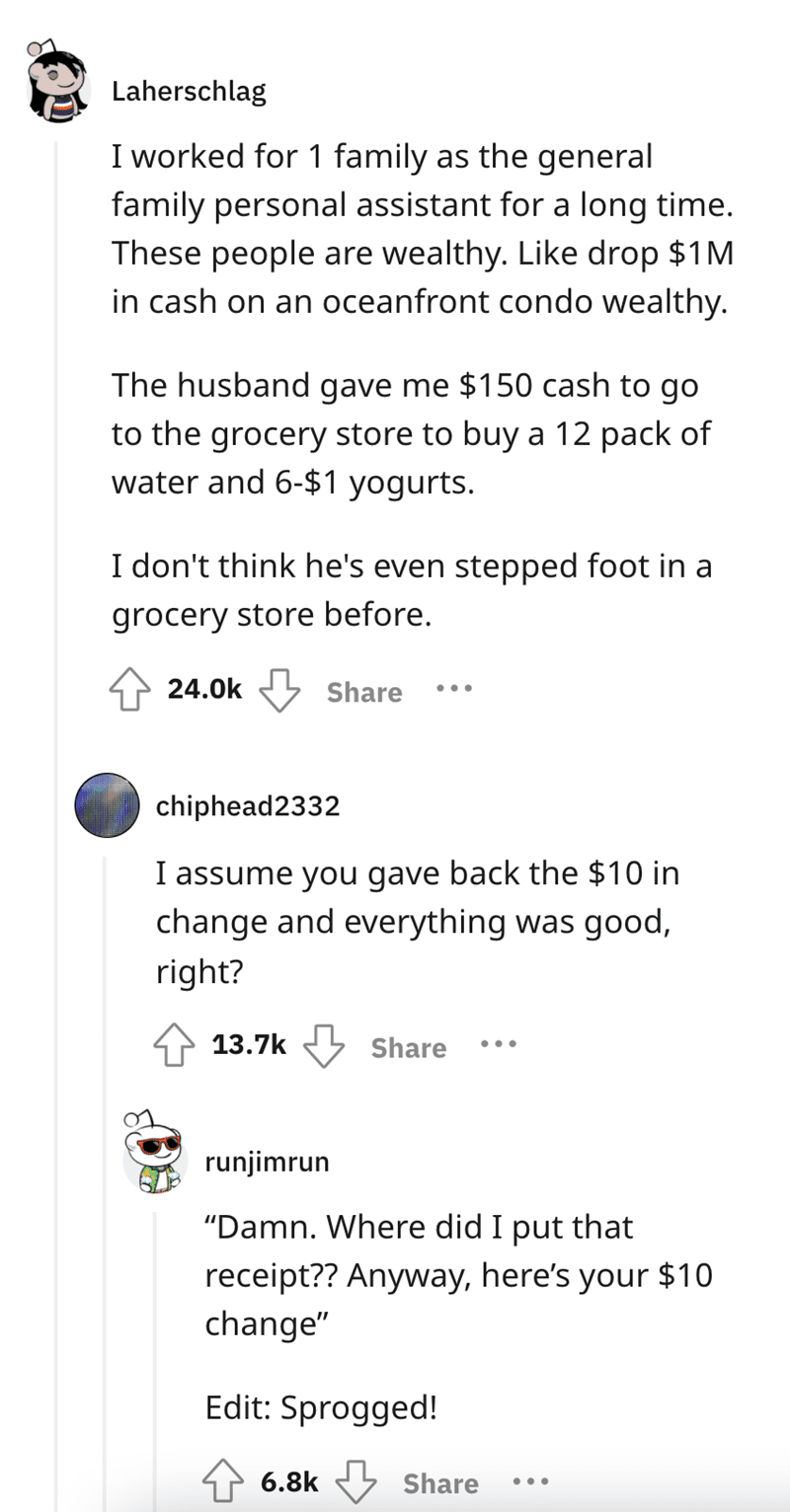Screen dimensions: 790x1512
Task: Downvote runjimrun's reply
Action: tap(355, 1481)
